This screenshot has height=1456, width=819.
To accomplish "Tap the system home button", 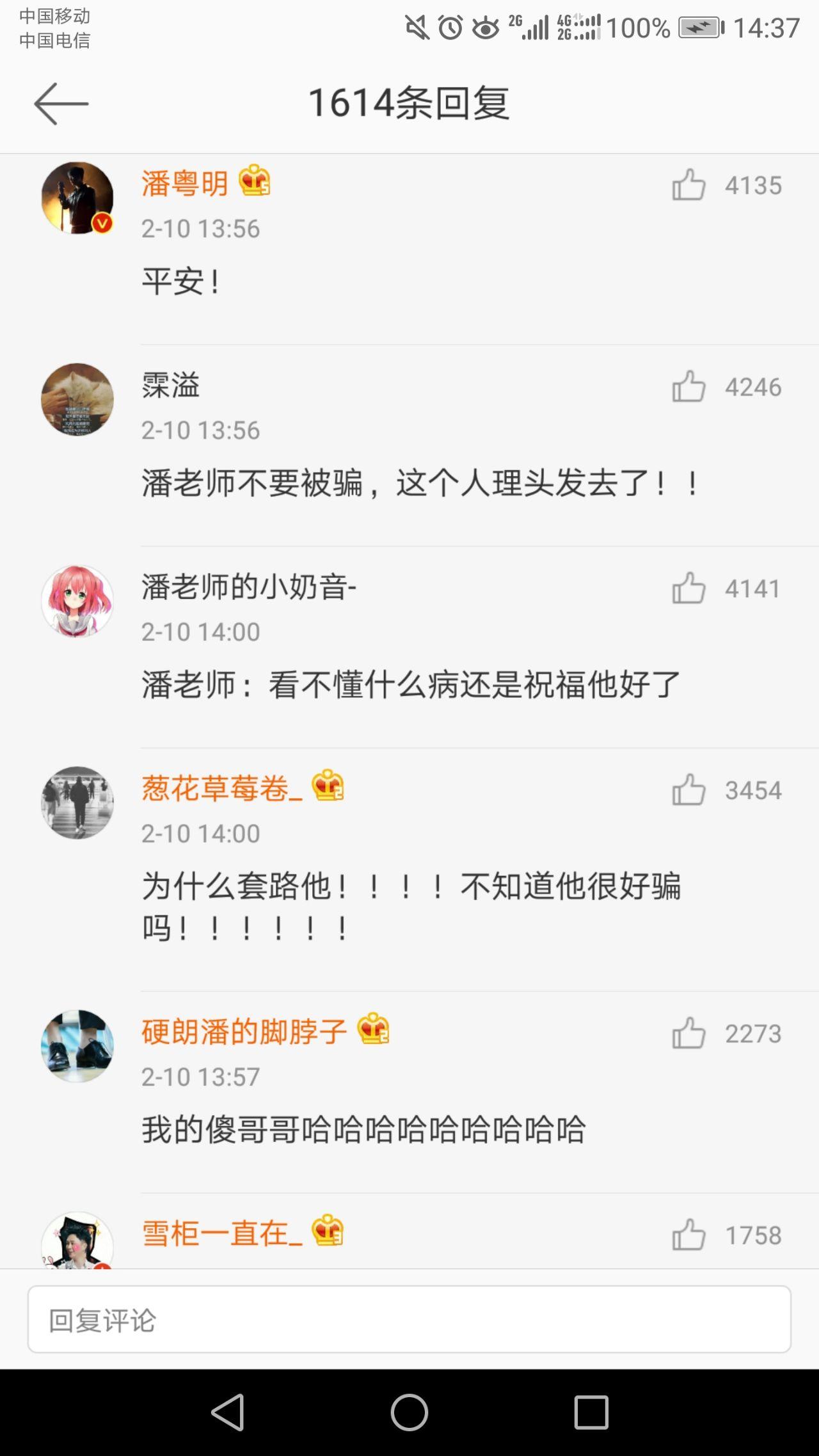I will tap(409, 1412).
